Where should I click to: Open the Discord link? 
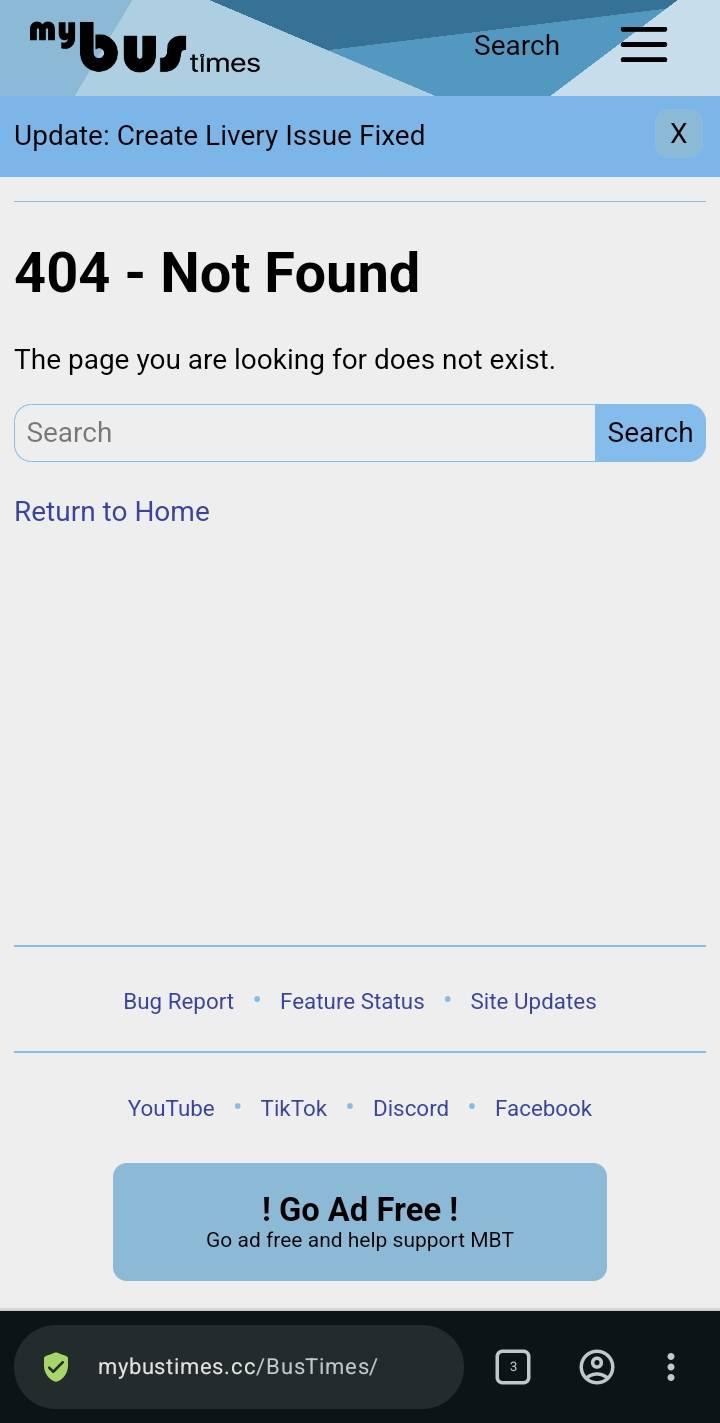411,1108
